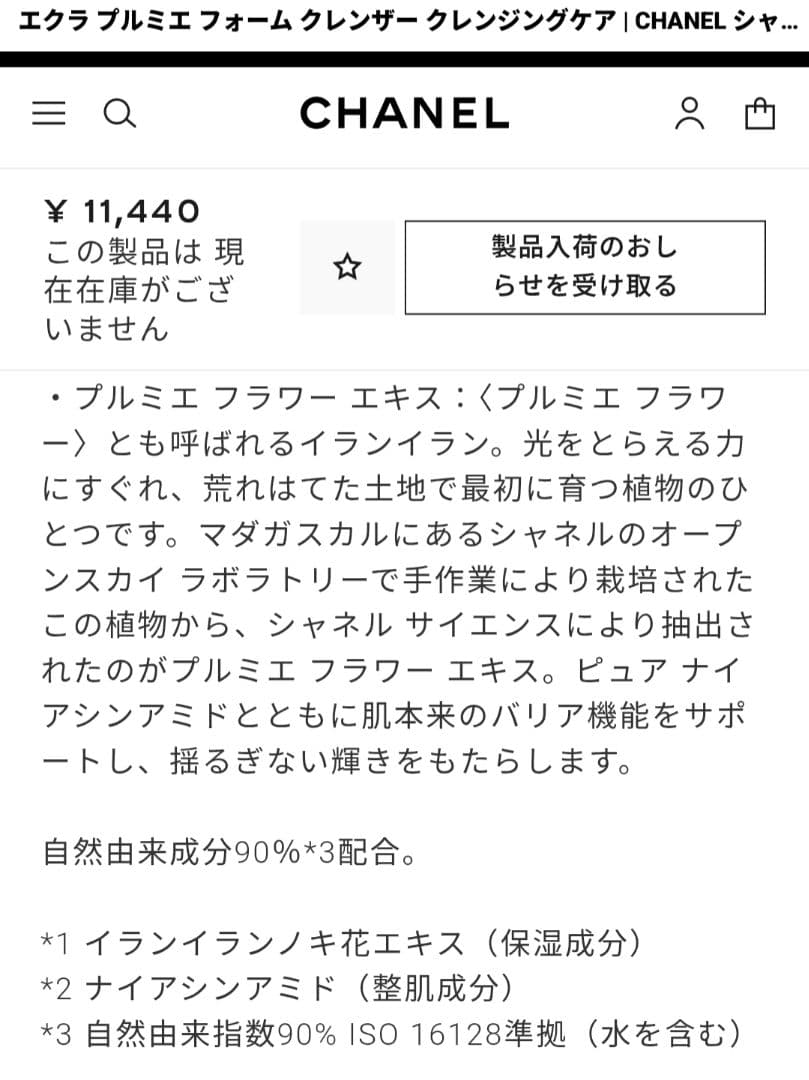Image resolution: width=809 pixels, height=1080 pixels.
Task: Open the hamburger navigation menu
Action: pyautogui.click(x=47, y=113)
